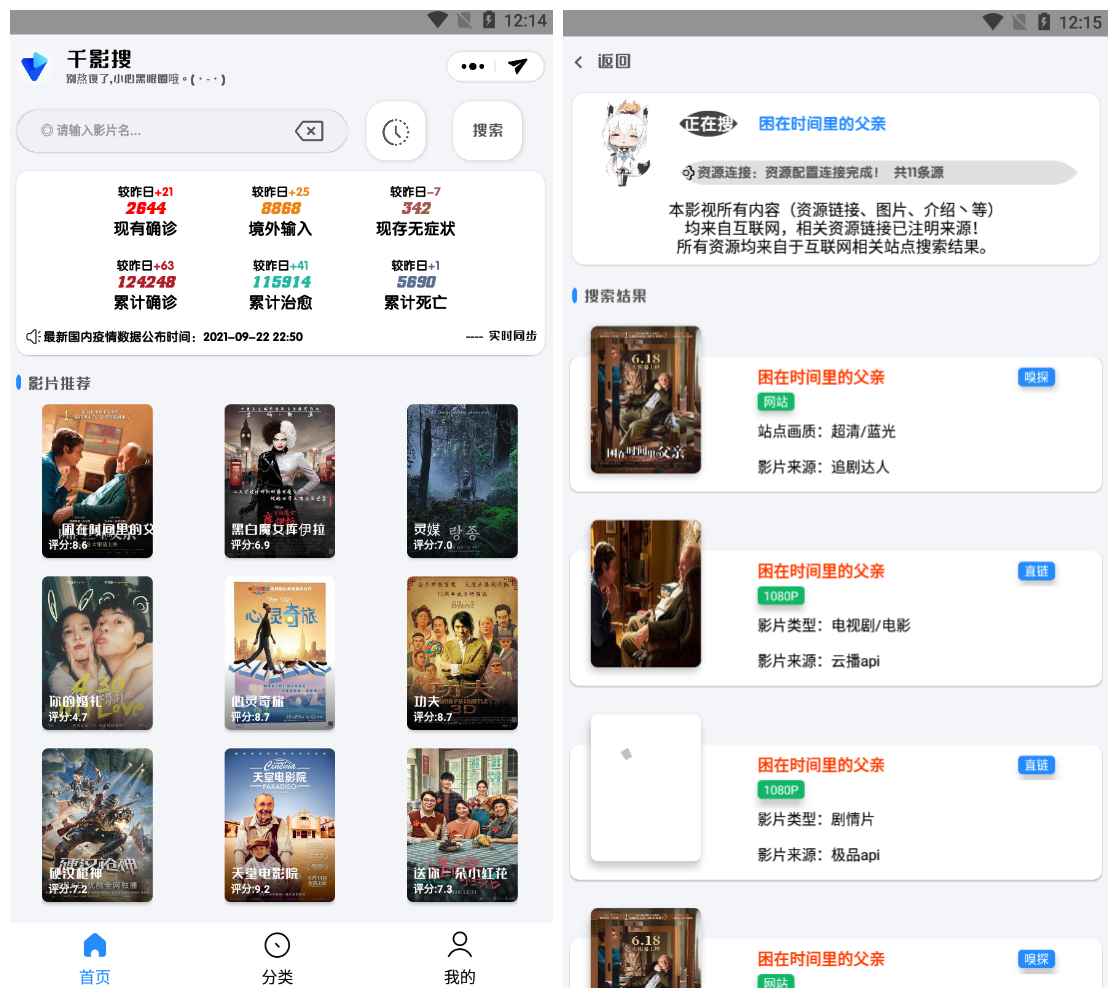Open search result from 云播api
This screenshot has width=1118, height=998.
[x=835, y=617]
